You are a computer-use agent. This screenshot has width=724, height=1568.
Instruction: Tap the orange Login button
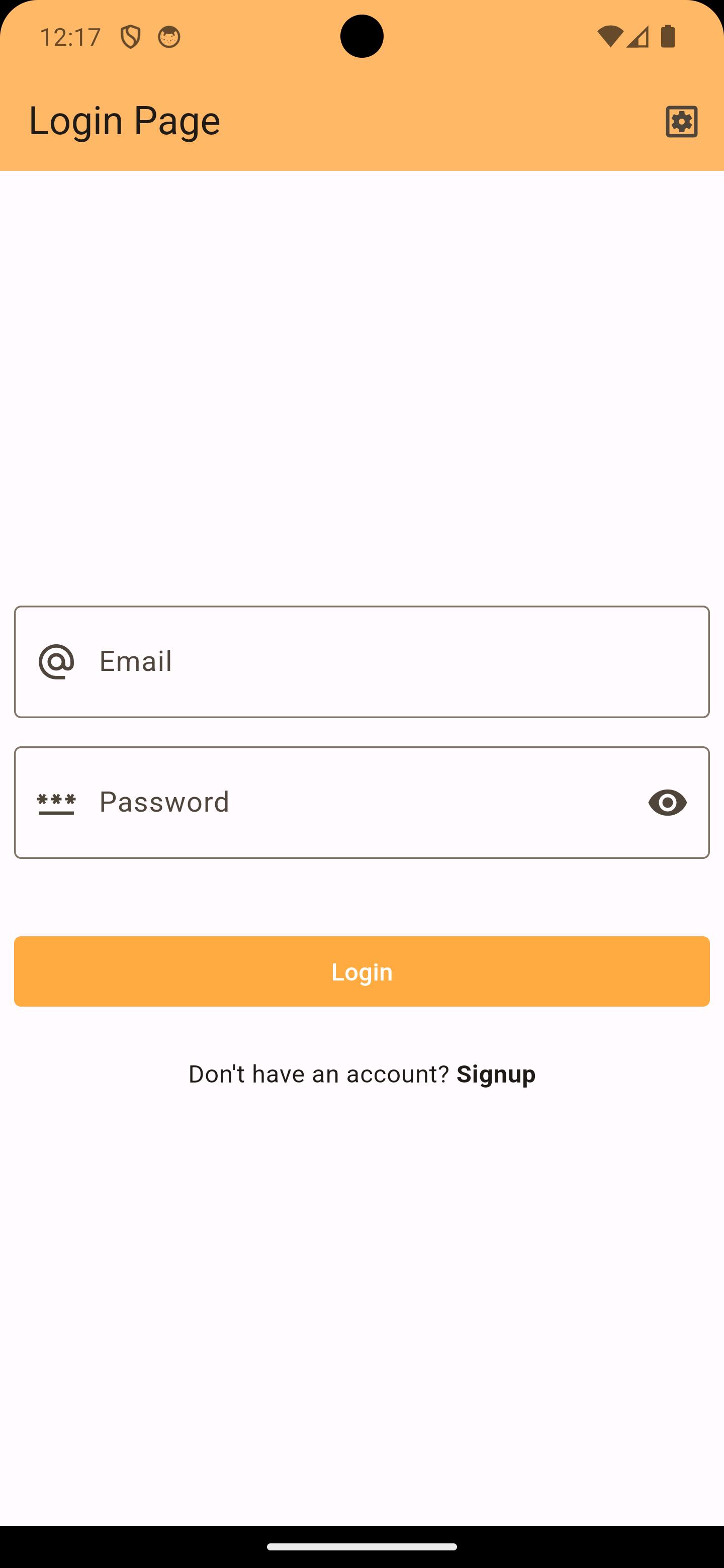[361, 971]
